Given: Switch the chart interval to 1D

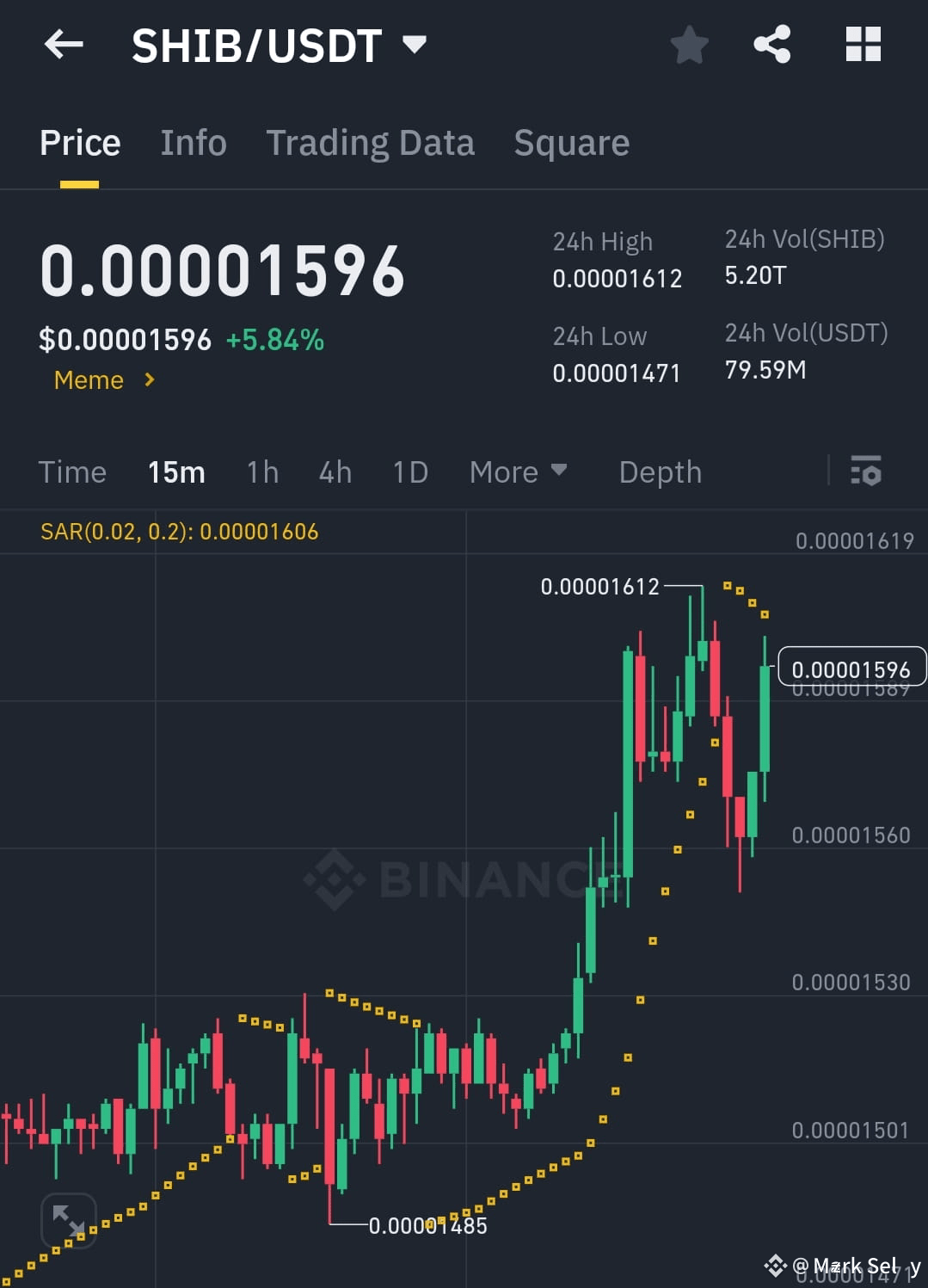Looking at the screenshot, I should [x=409, y=471].
